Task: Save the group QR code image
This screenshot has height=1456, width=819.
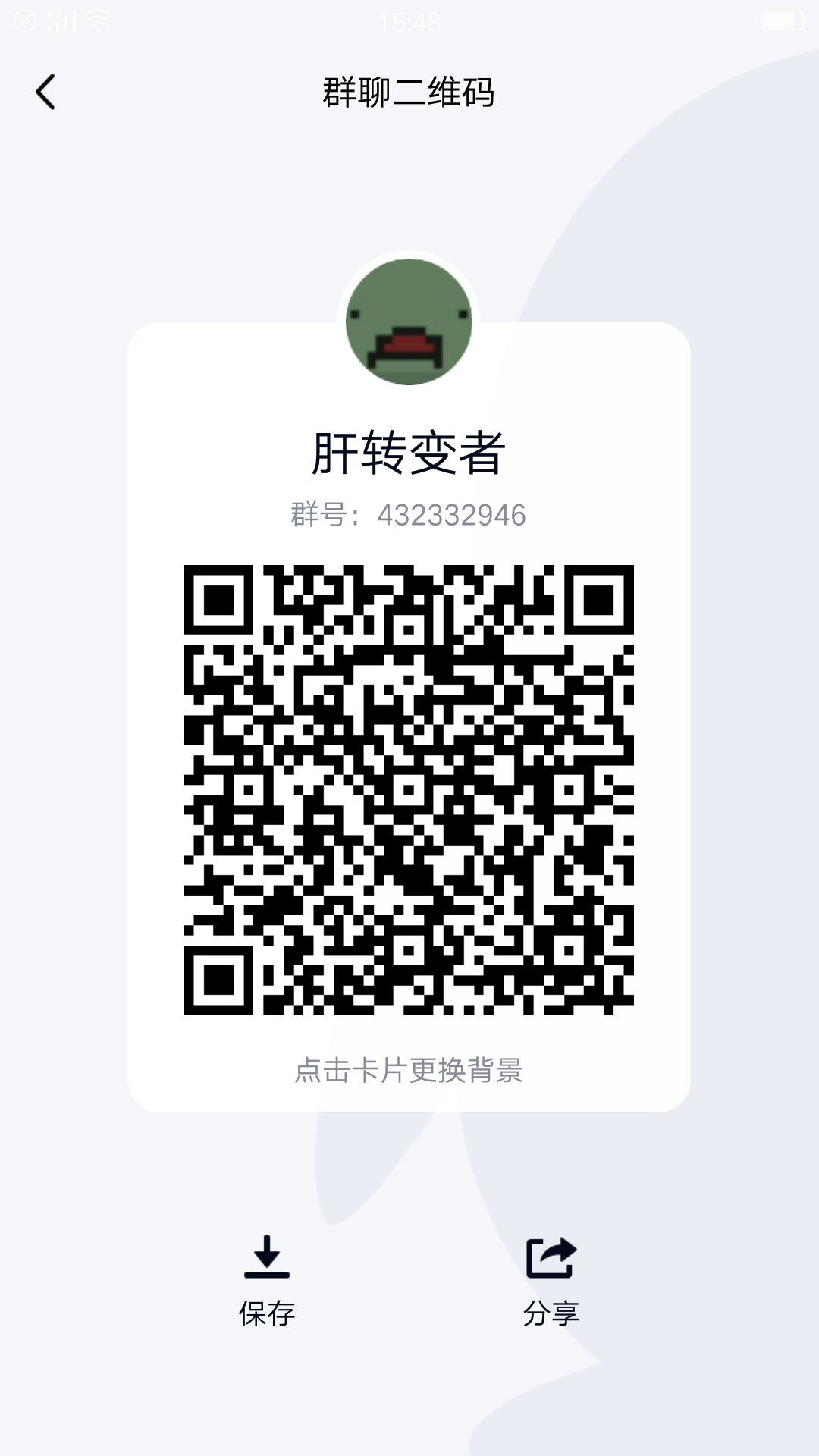Action: click(x=267, y=1280)
